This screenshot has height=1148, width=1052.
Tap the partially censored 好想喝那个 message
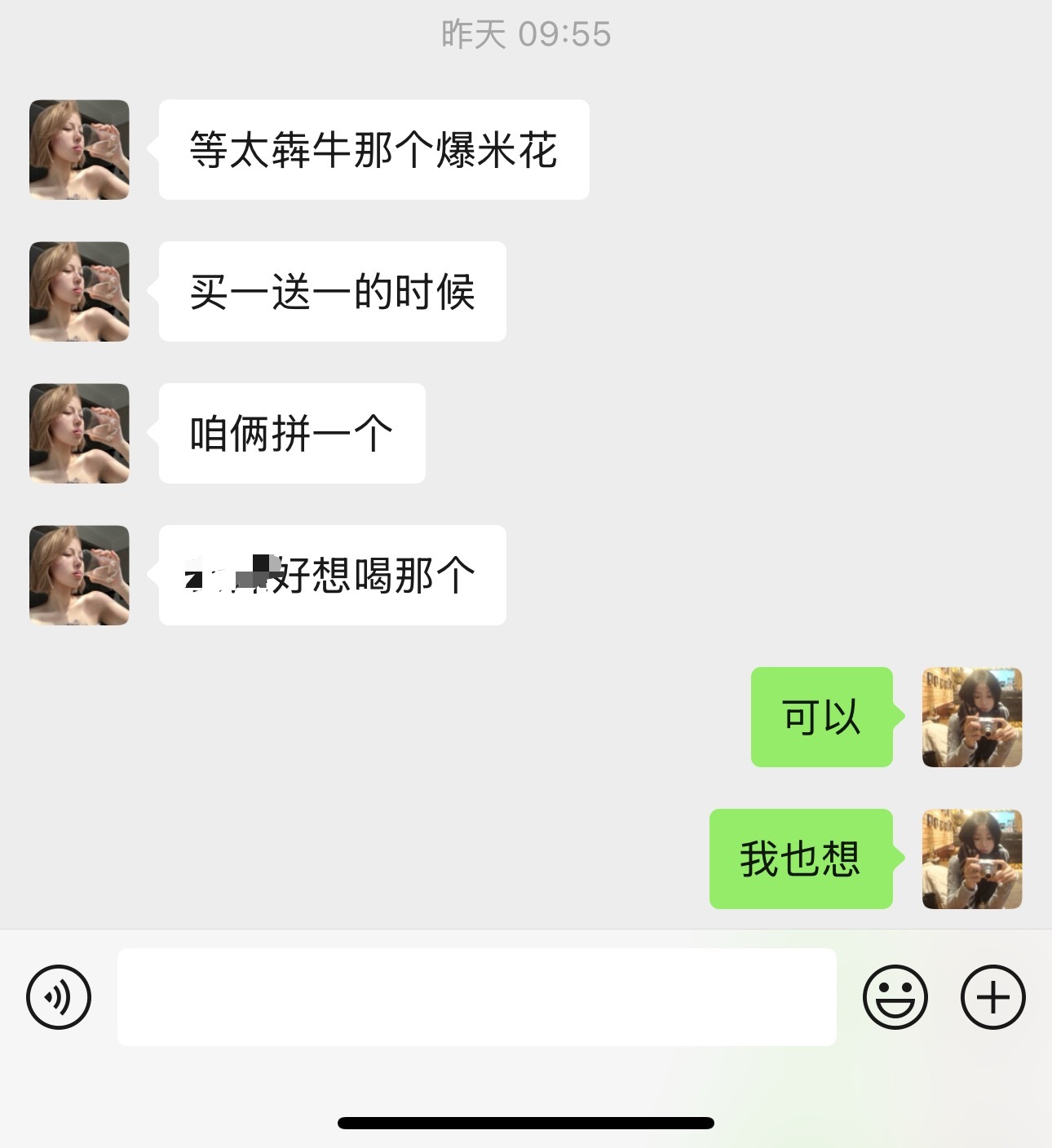330,575
